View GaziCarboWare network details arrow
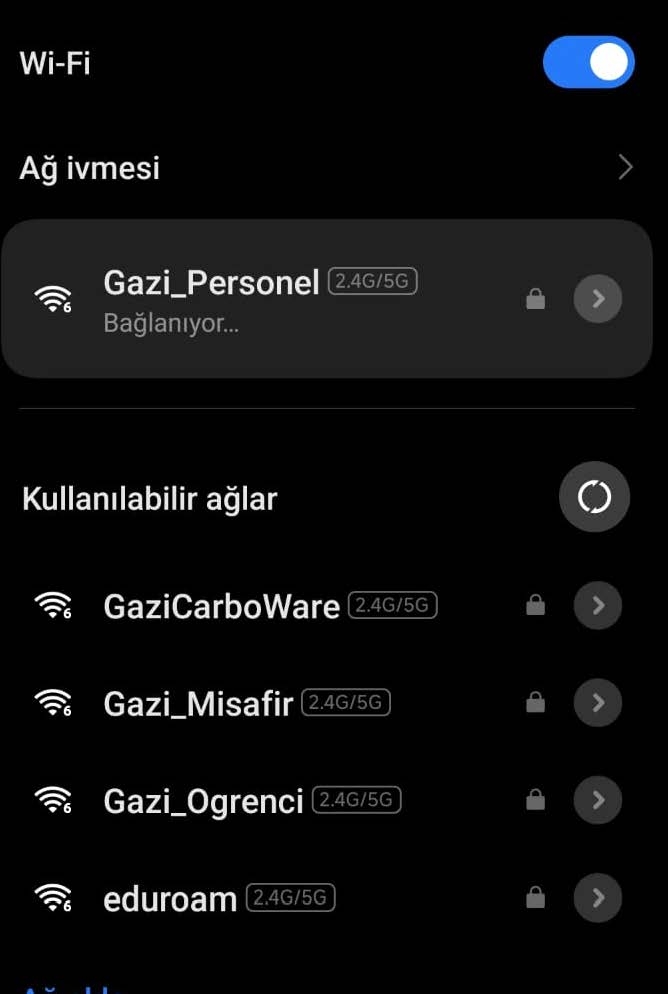Screen dimensions: 668x994 pos(598,605)
